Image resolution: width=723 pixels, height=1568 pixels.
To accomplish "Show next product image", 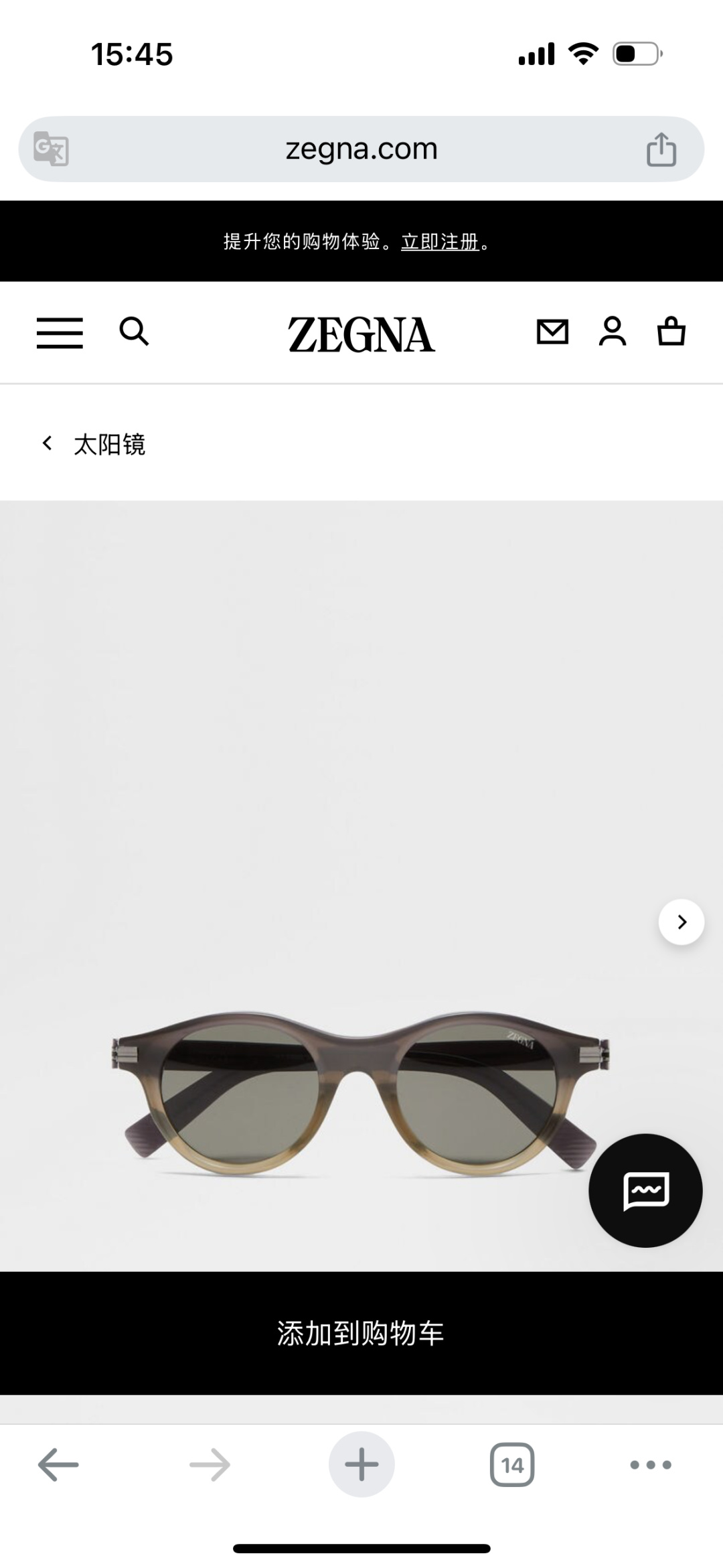I will point(681,922).
